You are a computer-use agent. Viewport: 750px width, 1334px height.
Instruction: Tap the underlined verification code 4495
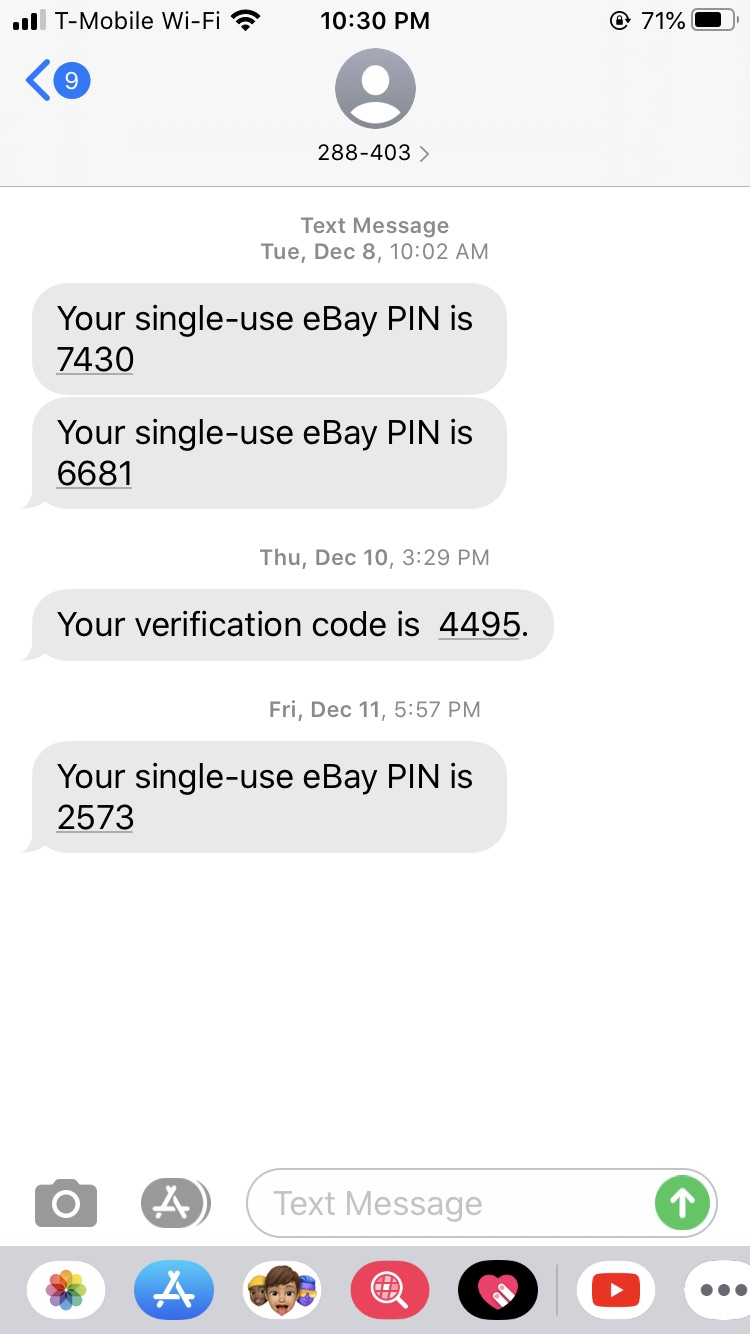478,624
